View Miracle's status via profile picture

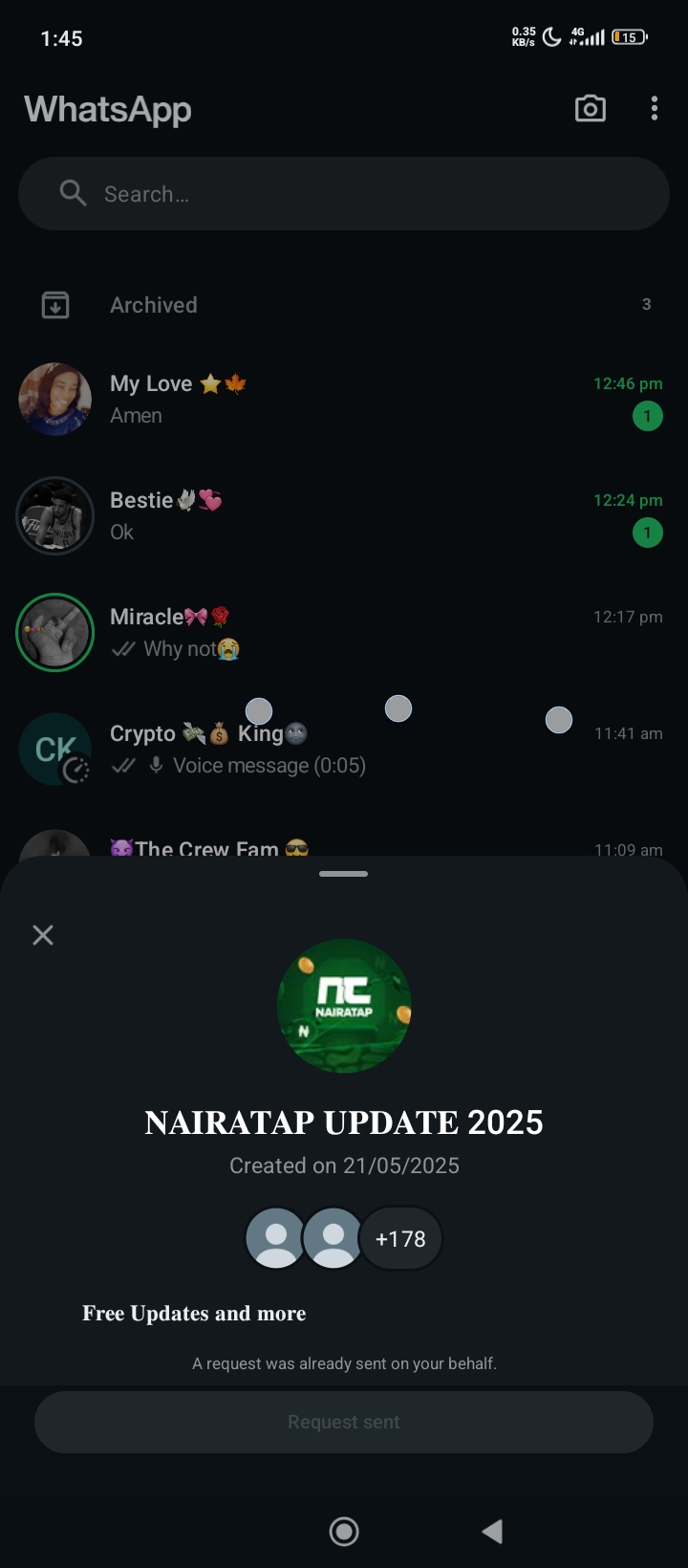coord(55,632)
